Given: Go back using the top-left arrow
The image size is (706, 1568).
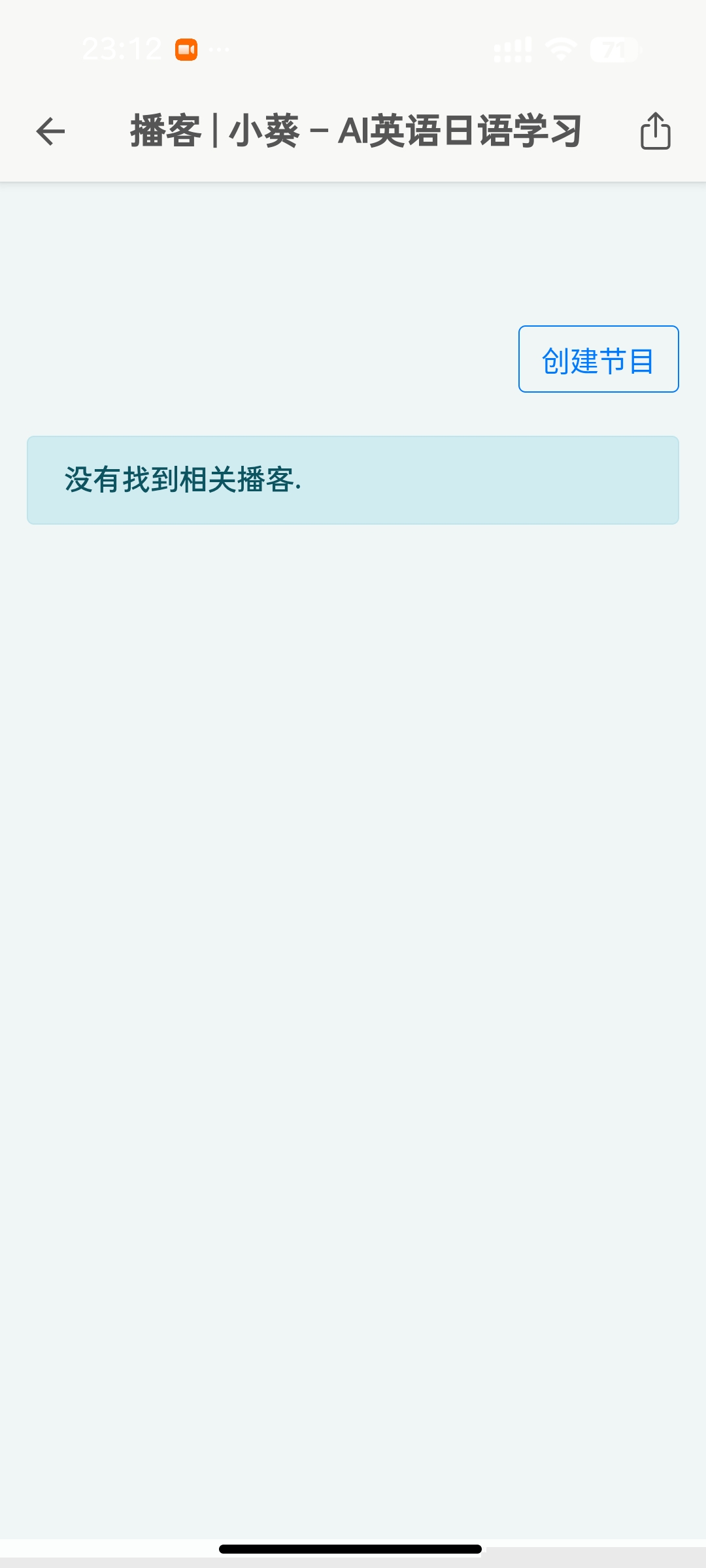Looking at the screenshot, I should coord(50,131).
